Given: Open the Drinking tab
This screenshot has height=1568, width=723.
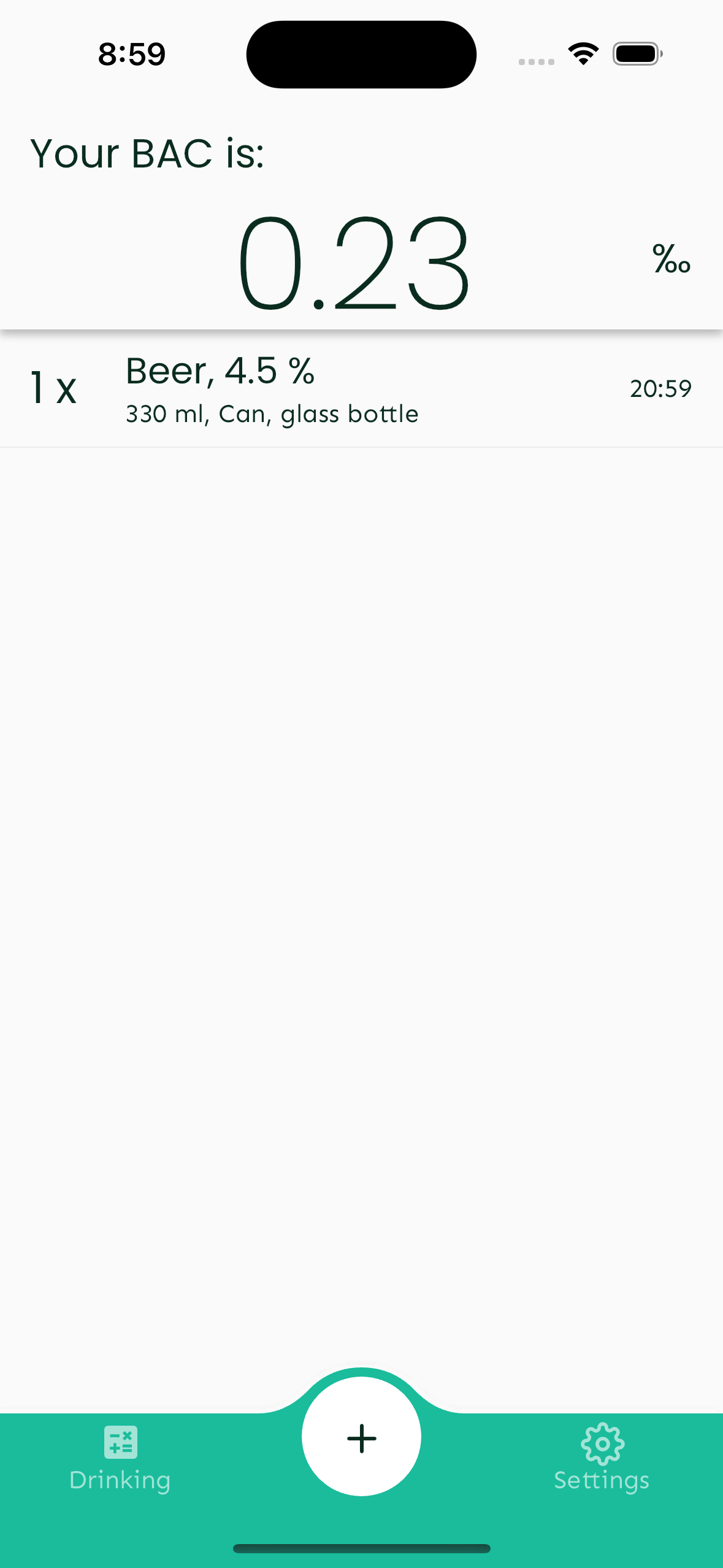Looking at the screenshot, I should click(120, 1457).
